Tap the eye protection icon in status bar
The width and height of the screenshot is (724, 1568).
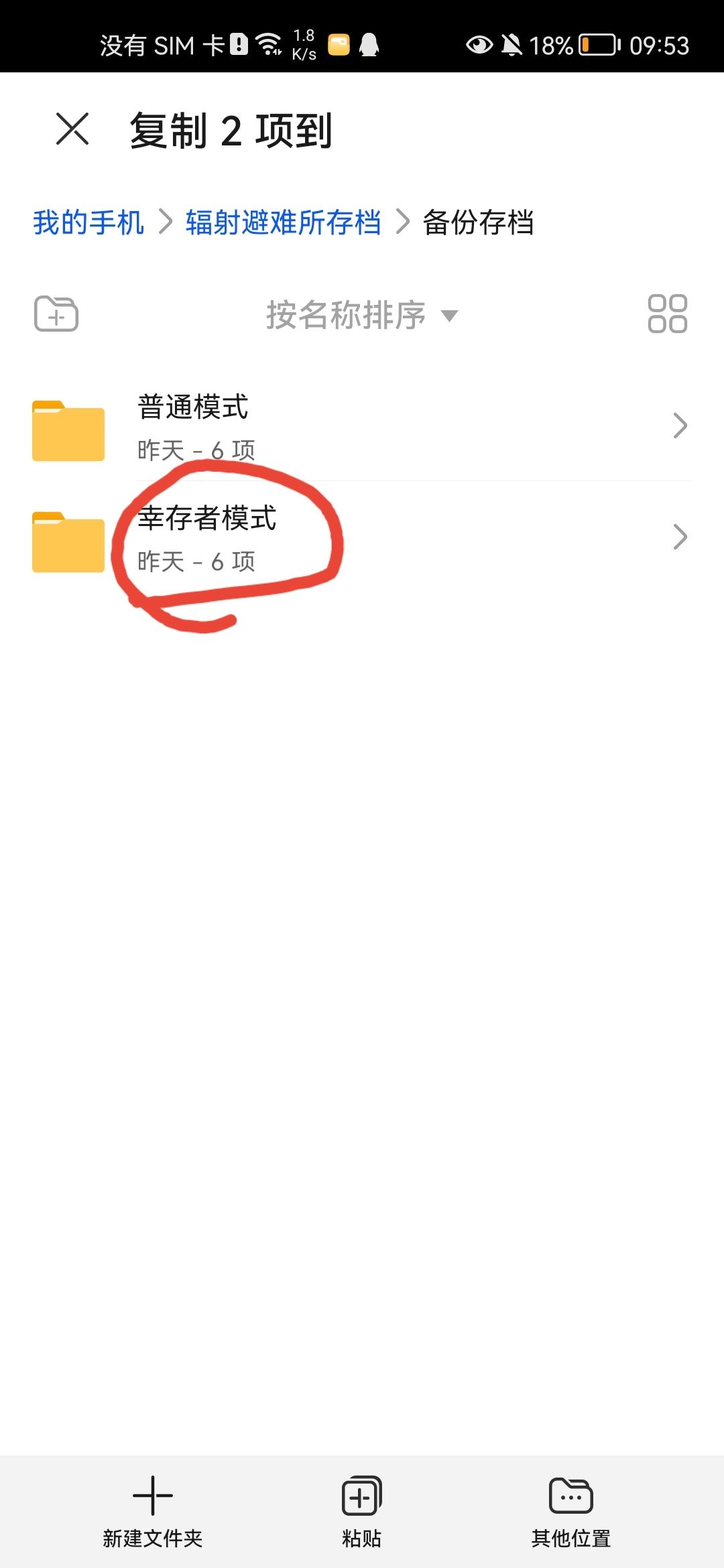480,44
